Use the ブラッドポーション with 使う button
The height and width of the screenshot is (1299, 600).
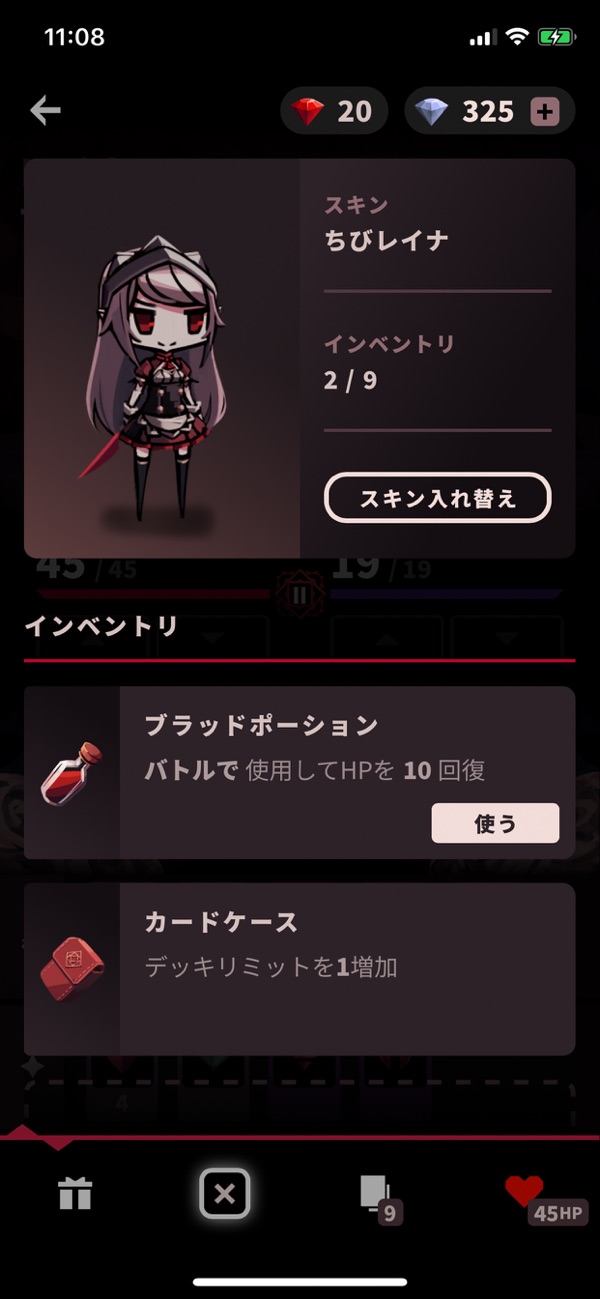[495, 823]
